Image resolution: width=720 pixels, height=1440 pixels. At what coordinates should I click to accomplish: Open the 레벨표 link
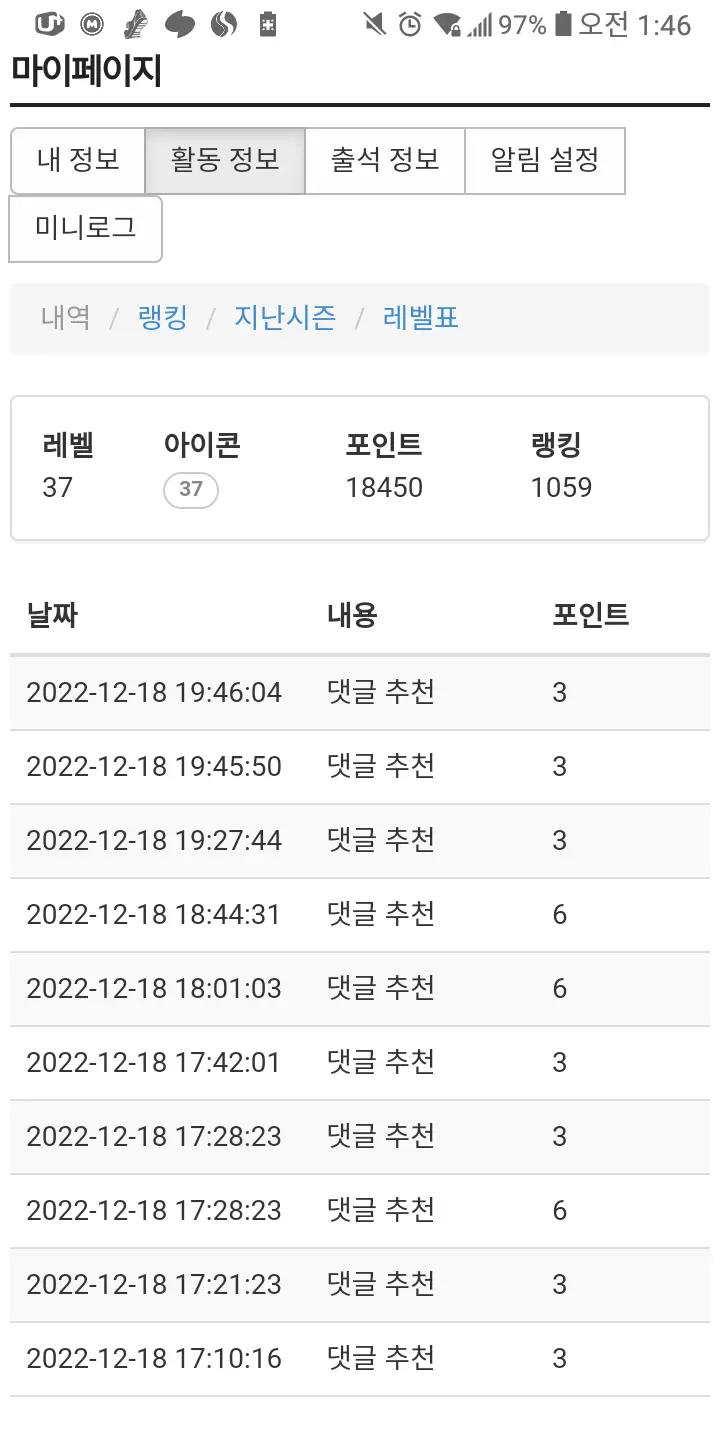click(421, 318)
